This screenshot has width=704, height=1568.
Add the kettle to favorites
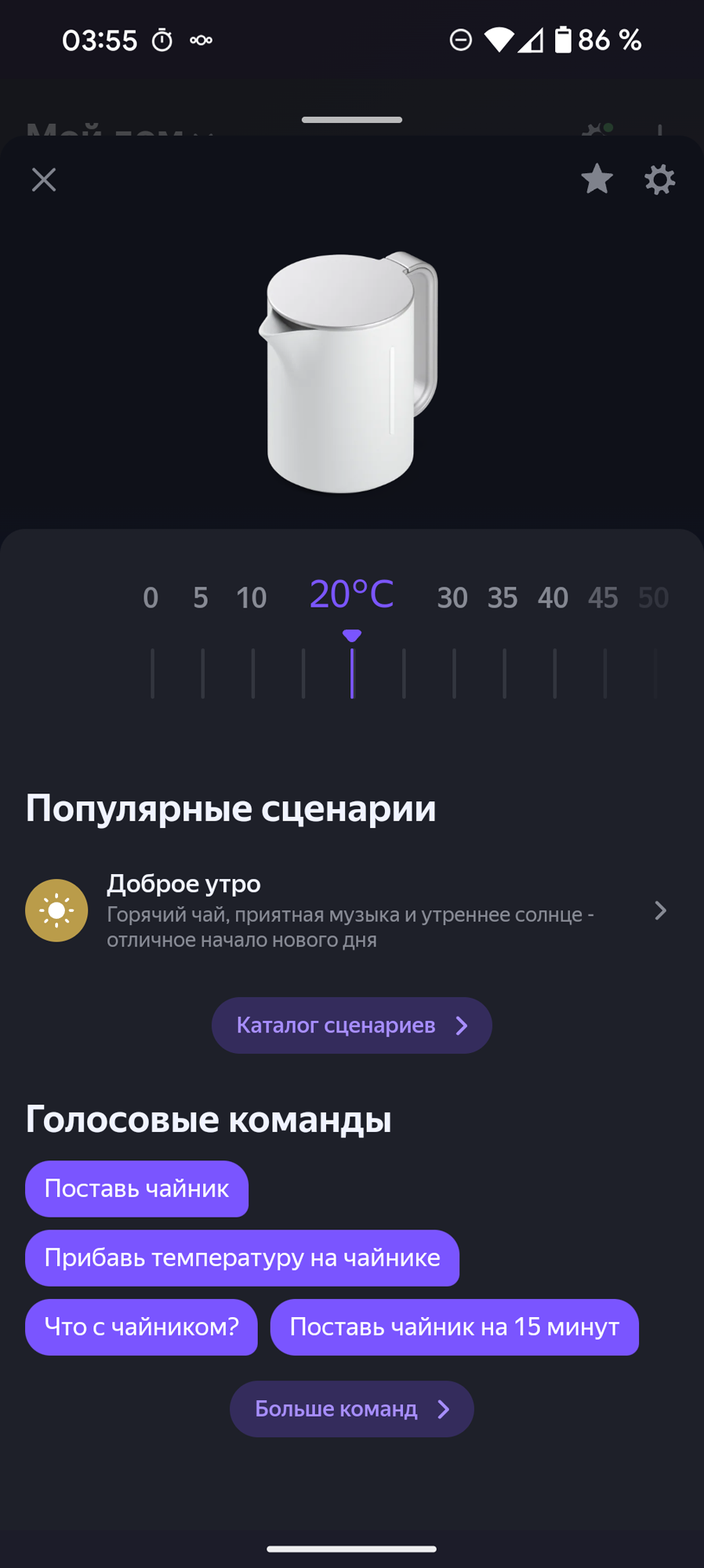[597, 180]
